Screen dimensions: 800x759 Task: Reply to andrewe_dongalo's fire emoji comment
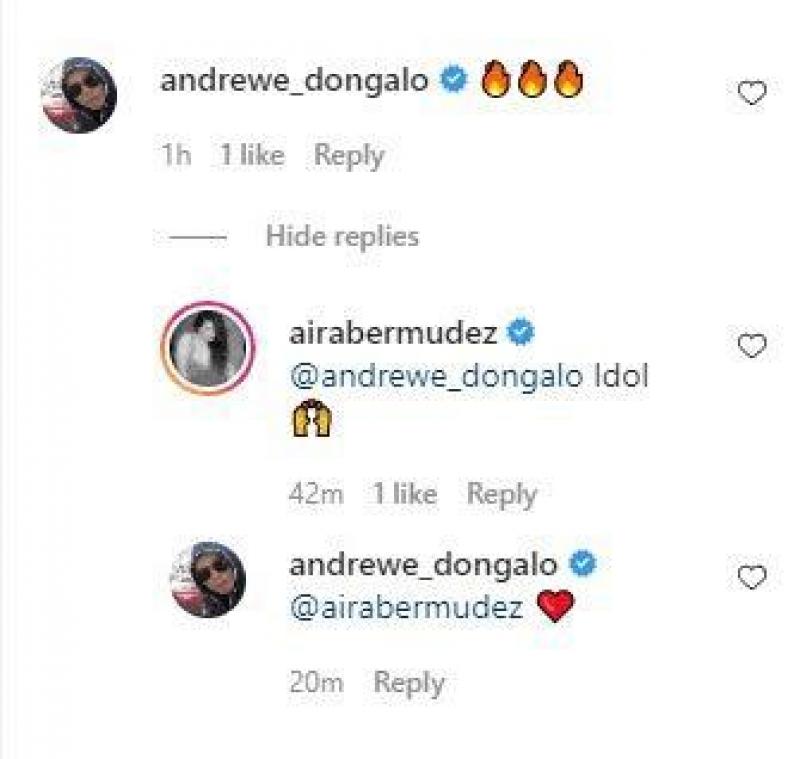[x=348, y=156]
